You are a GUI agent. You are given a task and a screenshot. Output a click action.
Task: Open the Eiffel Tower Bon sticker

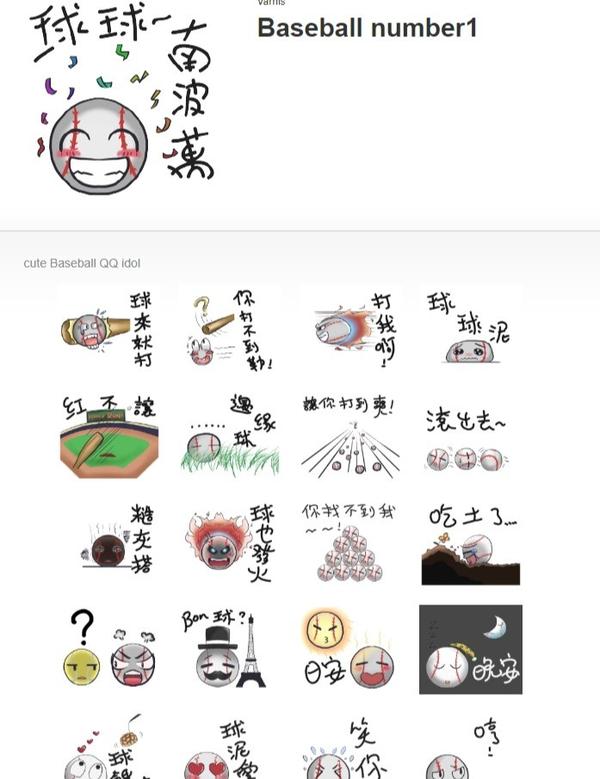(x=228, y=649)
